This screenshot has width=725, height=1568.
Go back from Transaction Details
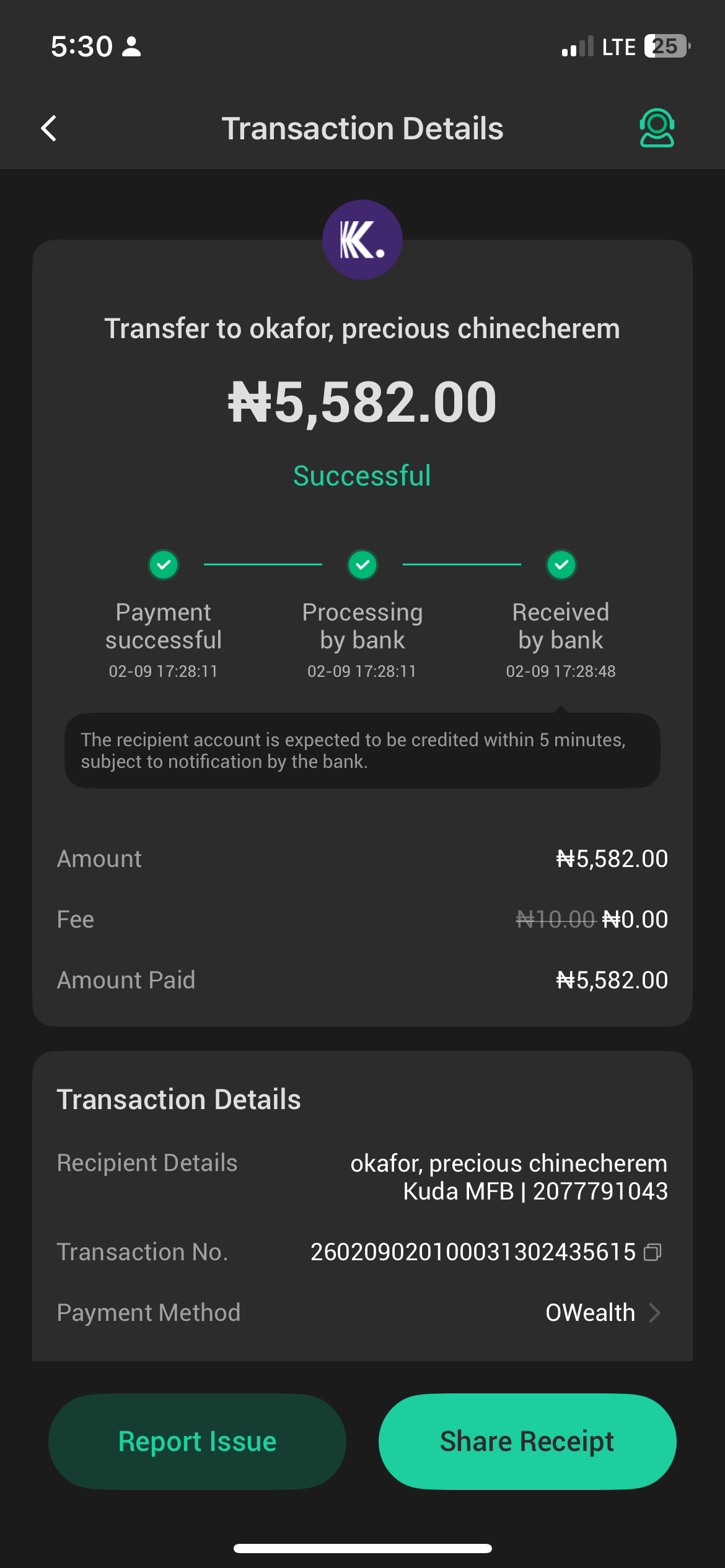[x=49, y=128]
